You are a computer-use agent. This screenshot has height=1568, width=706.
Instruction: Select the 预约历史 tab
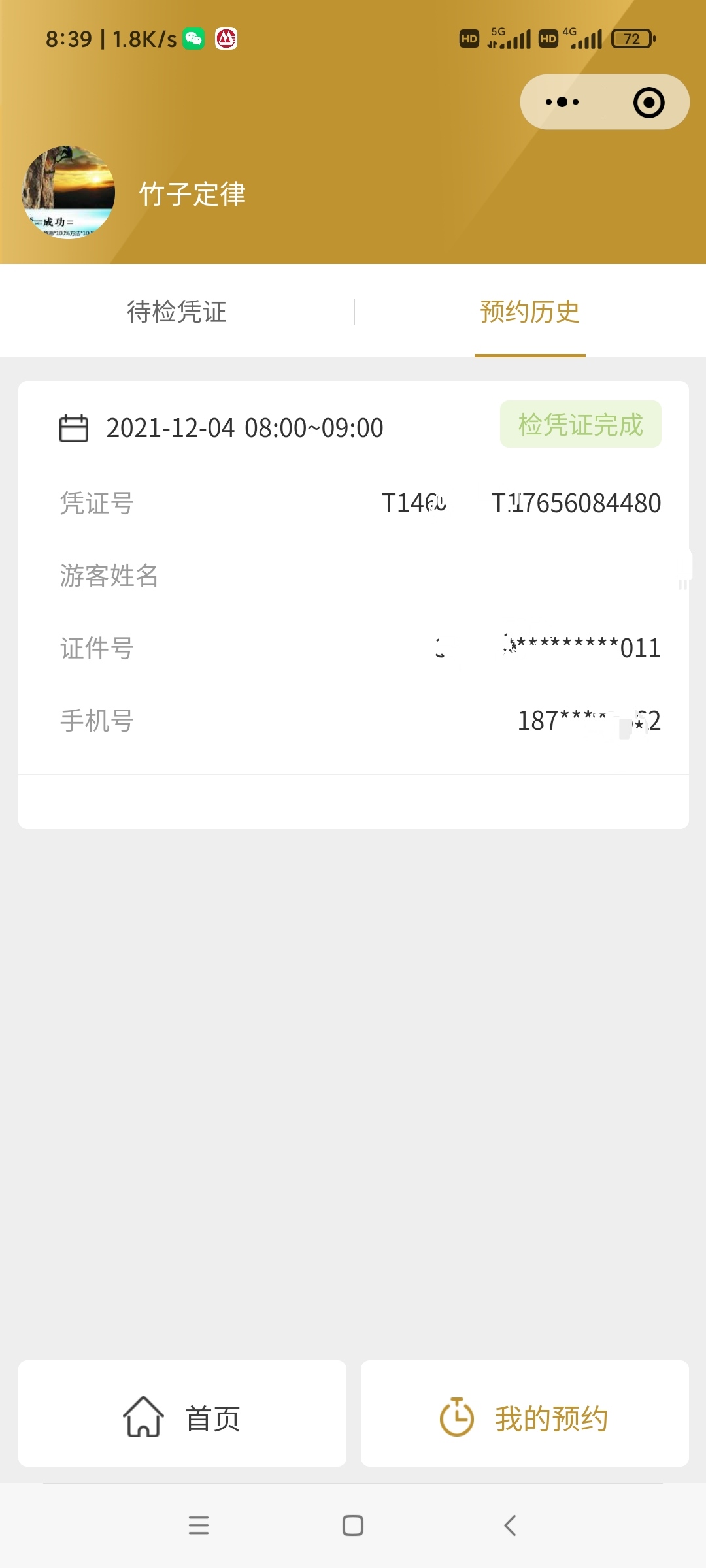point(529,312)
